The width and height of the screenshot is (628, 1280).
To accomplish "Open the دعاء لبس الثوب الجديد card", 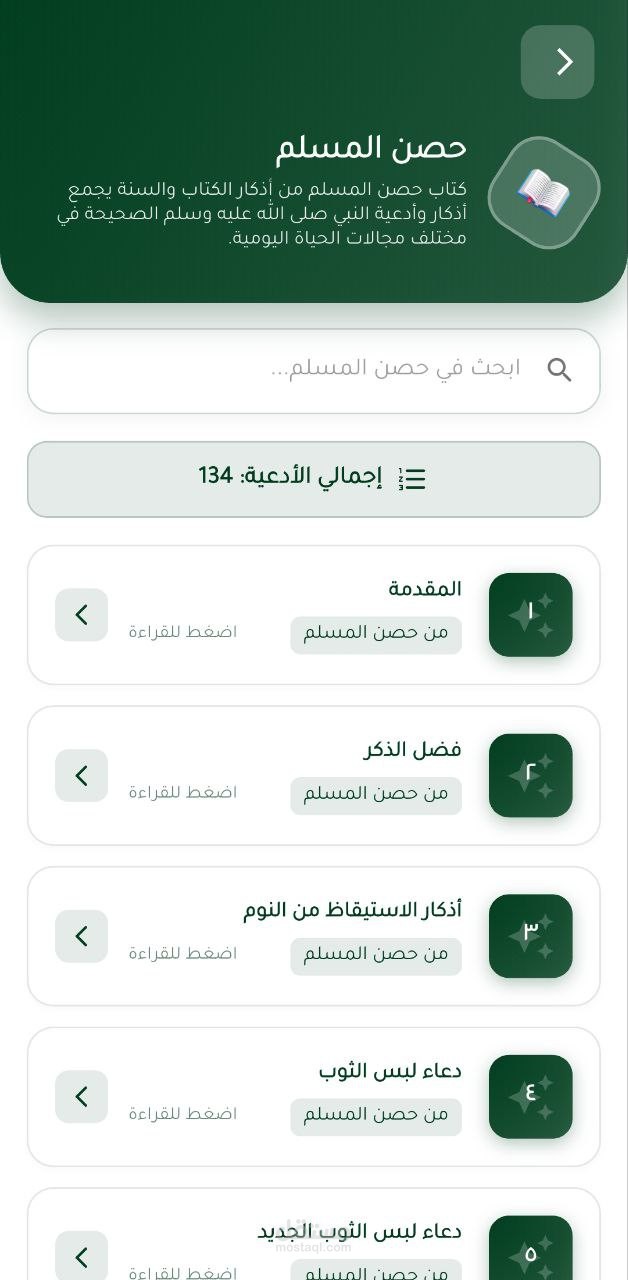I will click(x=314, y=1240).
